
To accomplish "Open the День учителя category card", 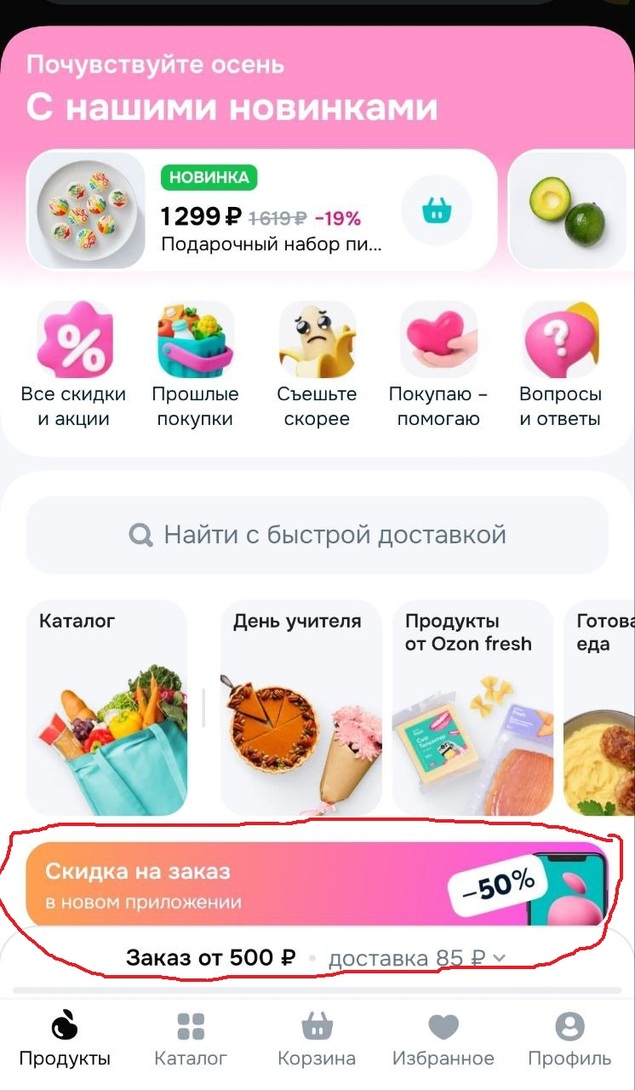I will pyautogui.click(x=300, y=707).
